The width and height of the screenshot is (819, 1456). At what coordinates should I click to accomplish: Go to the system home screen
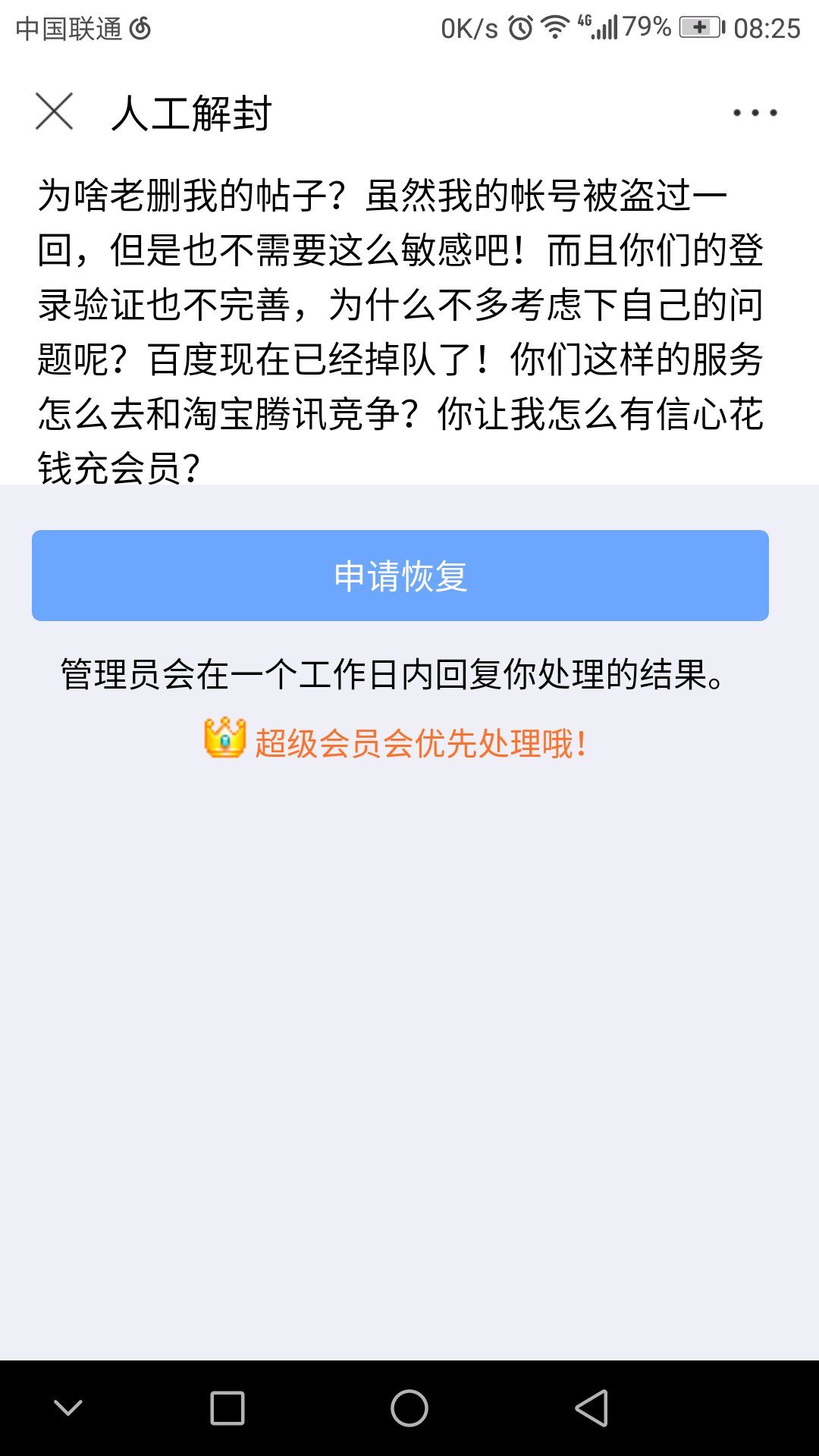409,1408
